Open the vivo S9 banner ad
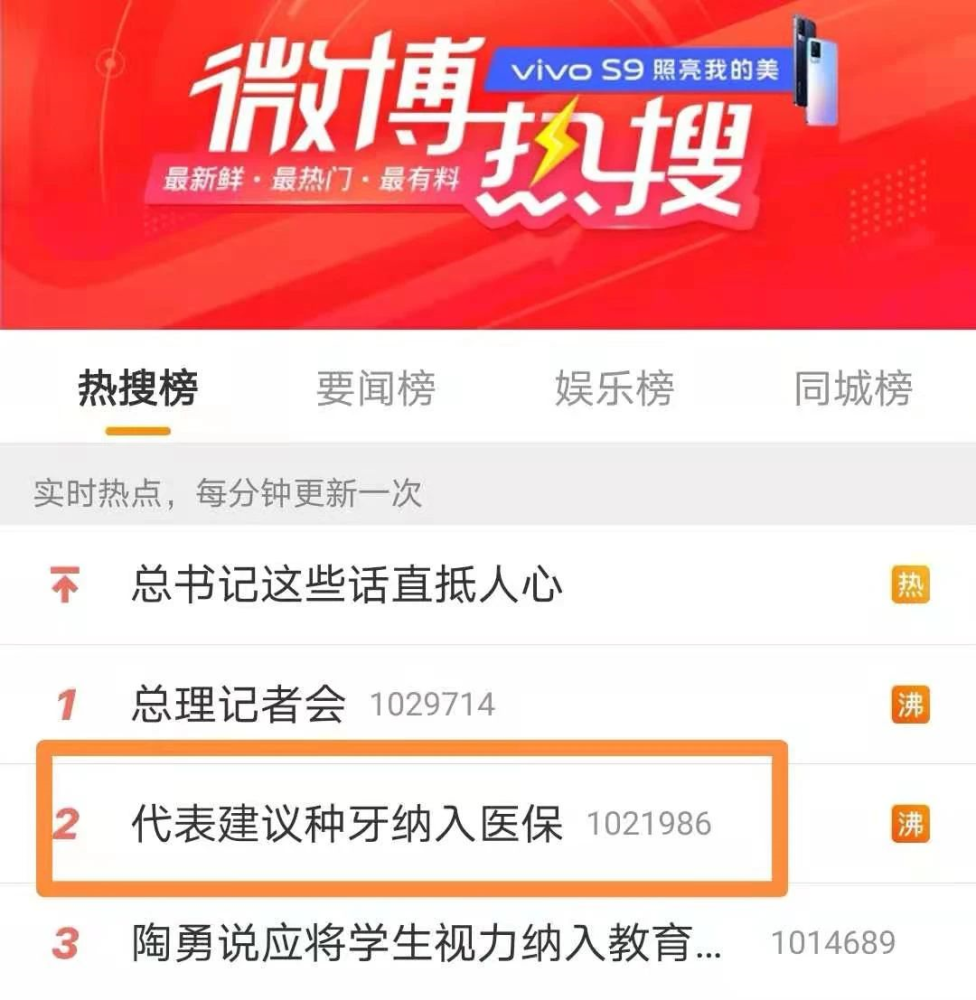Viewport: 976px width, 1000px height. [660, 72]
